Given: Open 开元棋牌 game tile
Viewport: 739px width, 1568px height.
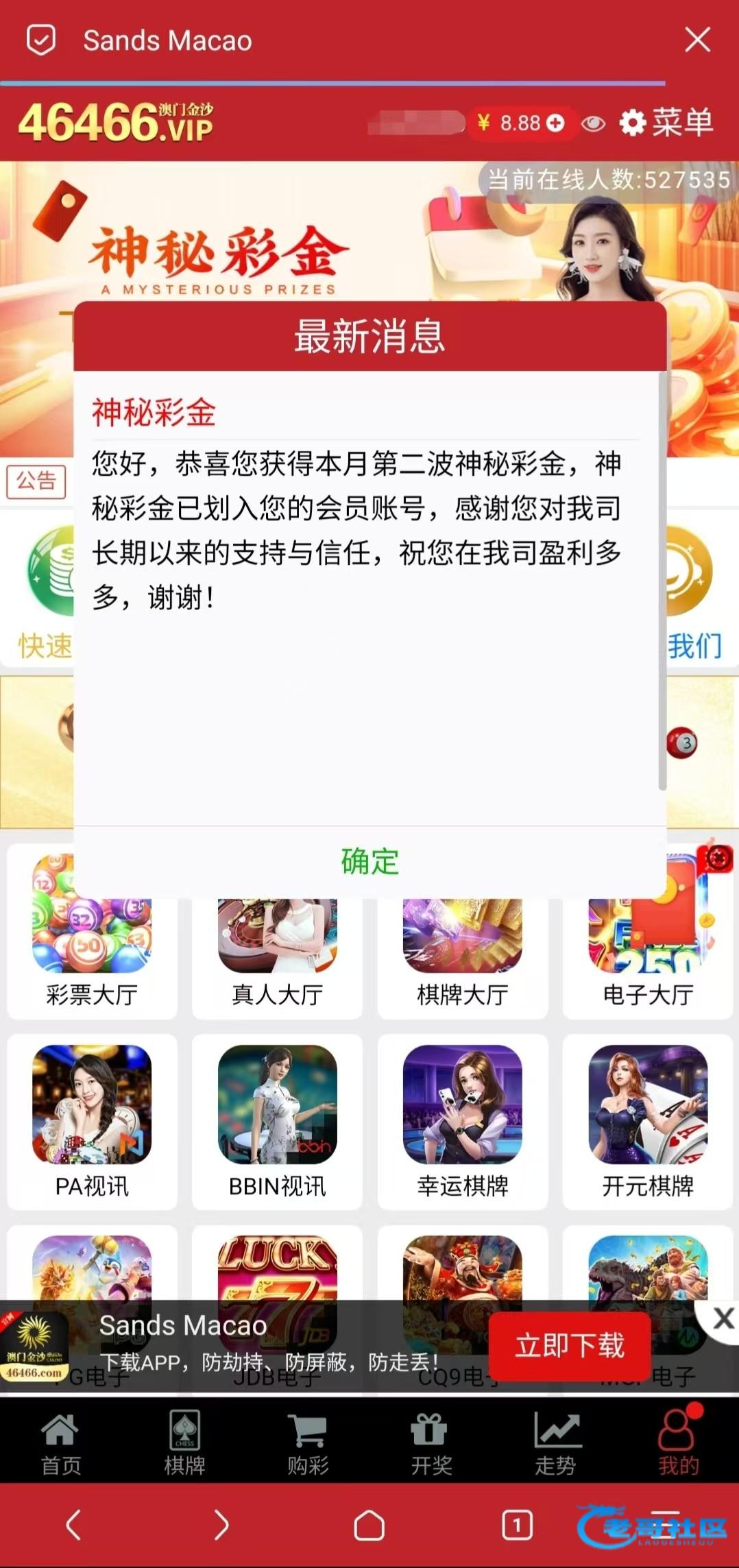Looking at the screenshot, I should [x=648, y=1121].
